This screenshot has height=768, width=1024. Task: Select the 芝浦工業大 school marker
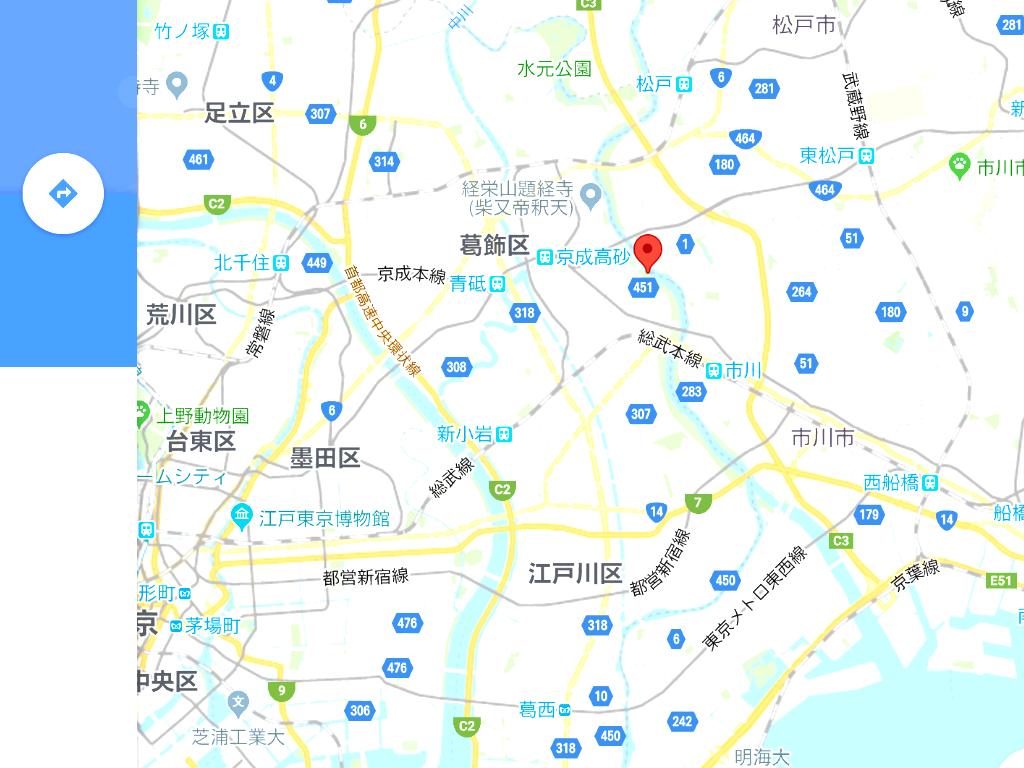click(238, 703)
